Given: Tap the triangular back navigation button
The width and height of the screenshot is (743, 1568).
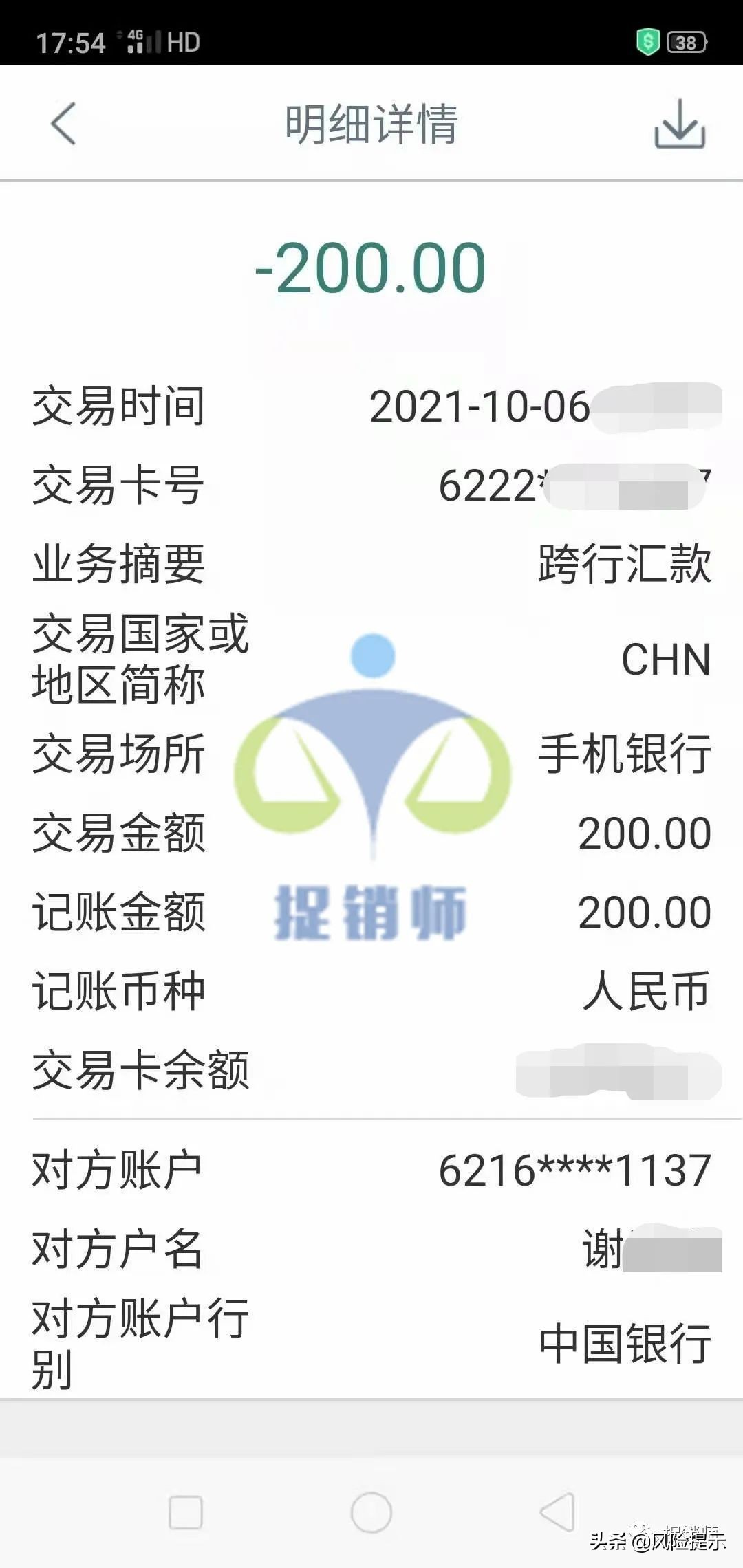Looking at the screenshot, I should coord(557,1512).
